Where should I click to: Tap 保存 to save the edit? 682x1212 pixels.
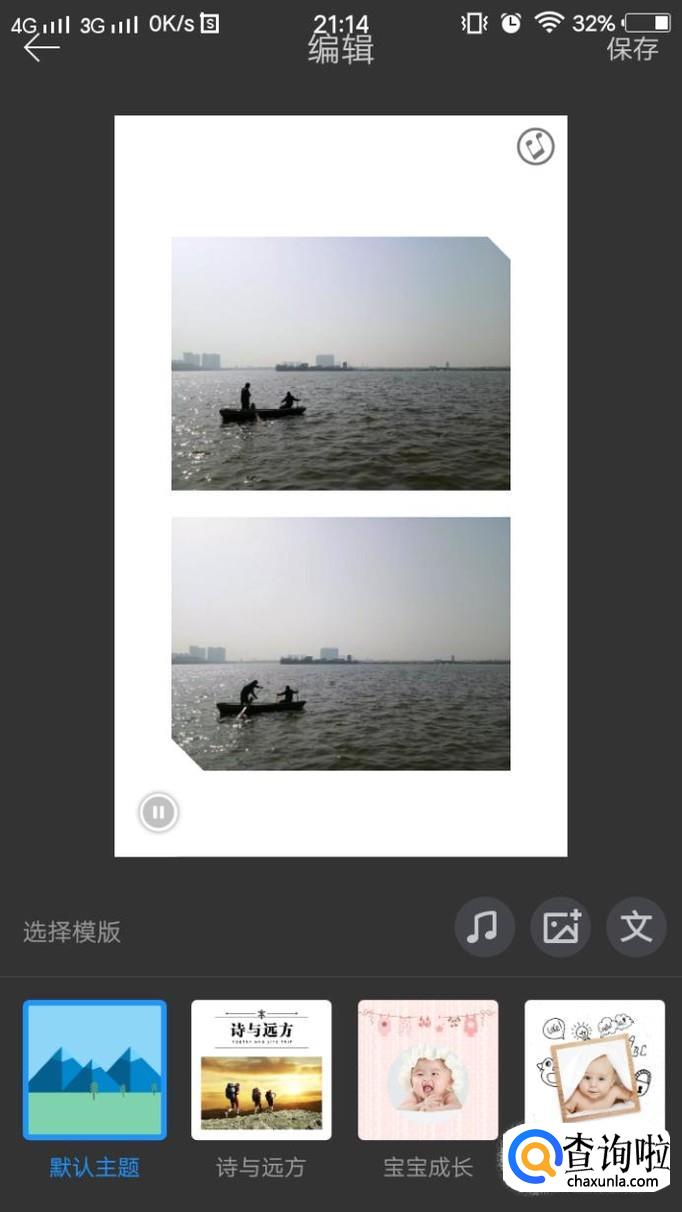pyautogui.click(x=633, y=48)
